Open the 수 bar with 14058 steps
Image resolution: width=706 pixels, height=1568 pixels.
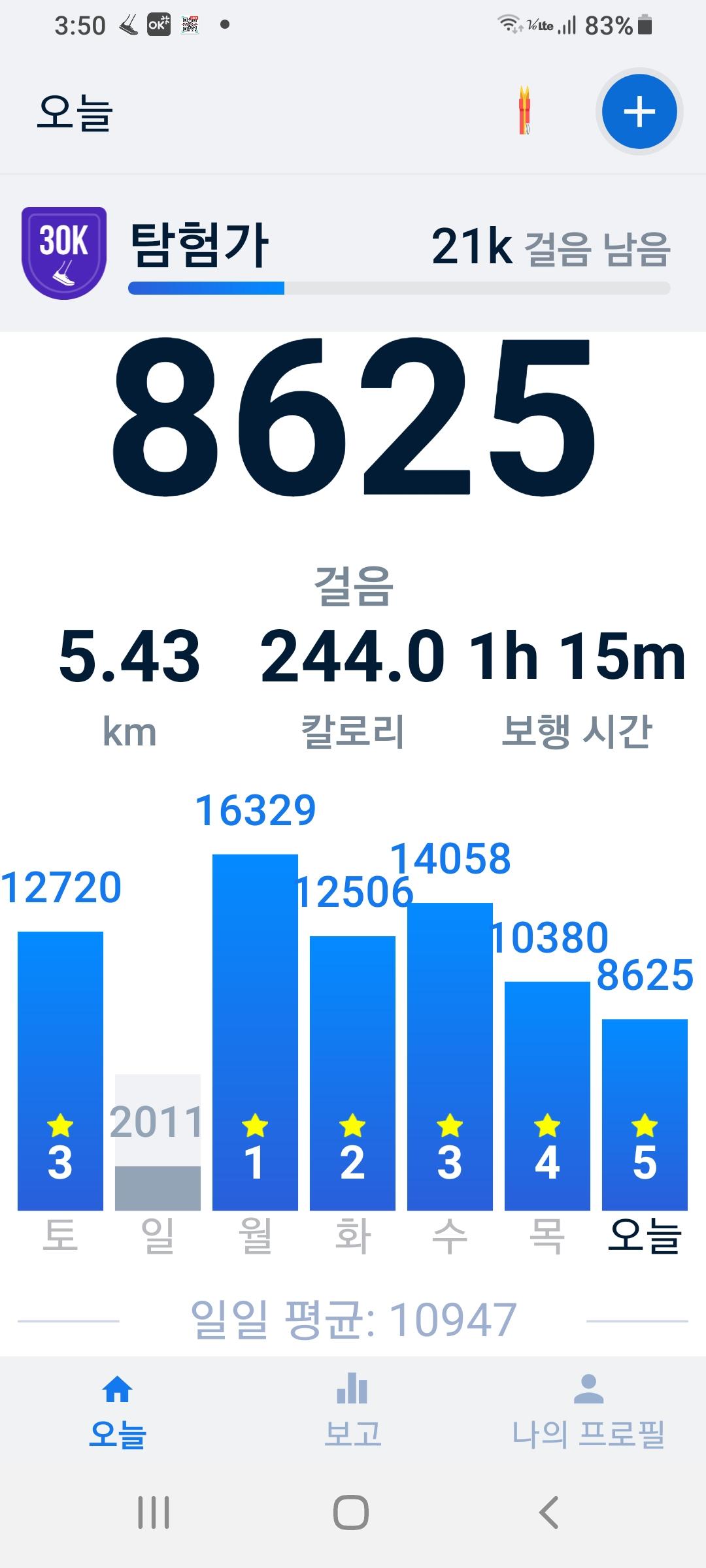point(450,1055)
